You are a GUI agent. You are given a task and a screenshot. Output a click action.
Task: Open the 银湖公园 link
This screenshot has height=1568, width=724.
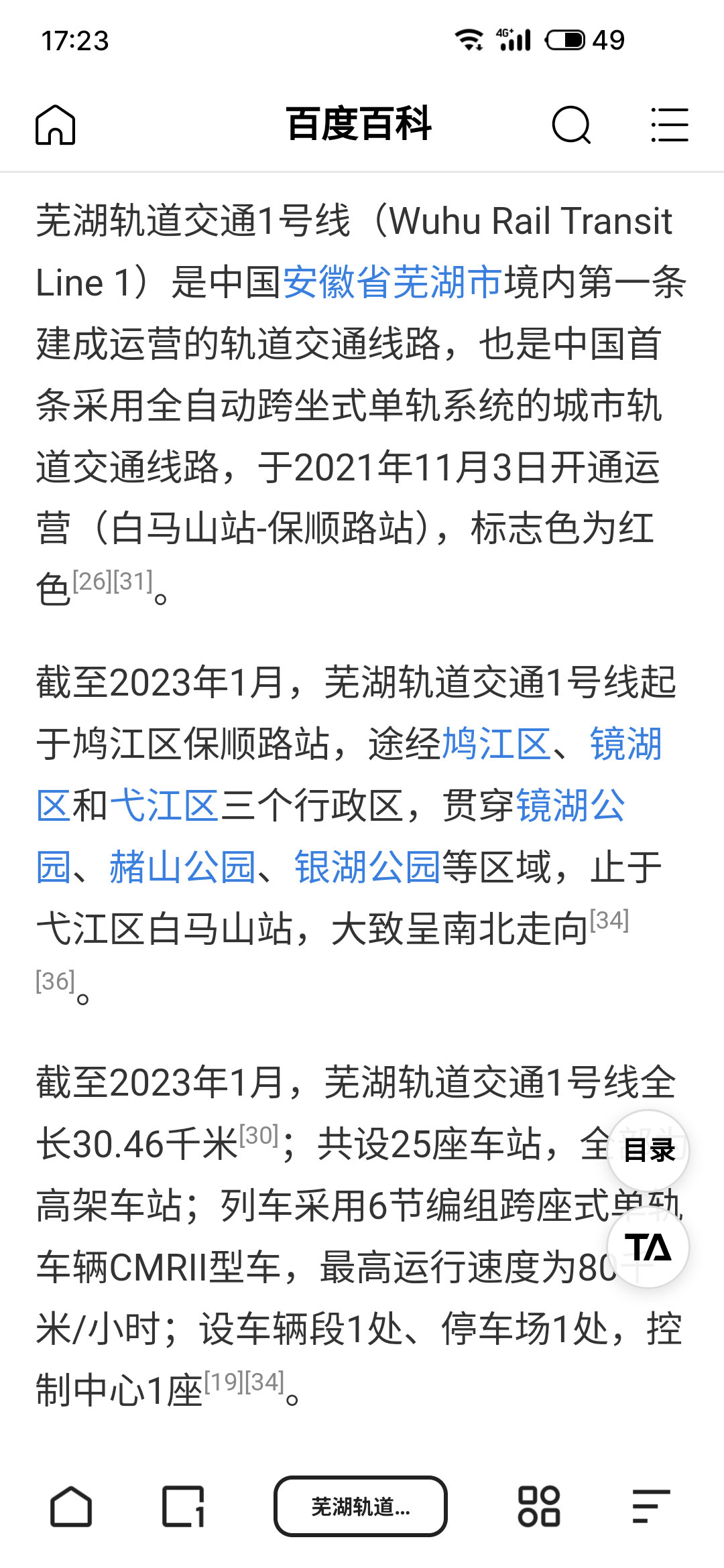(x=367, y=867)
